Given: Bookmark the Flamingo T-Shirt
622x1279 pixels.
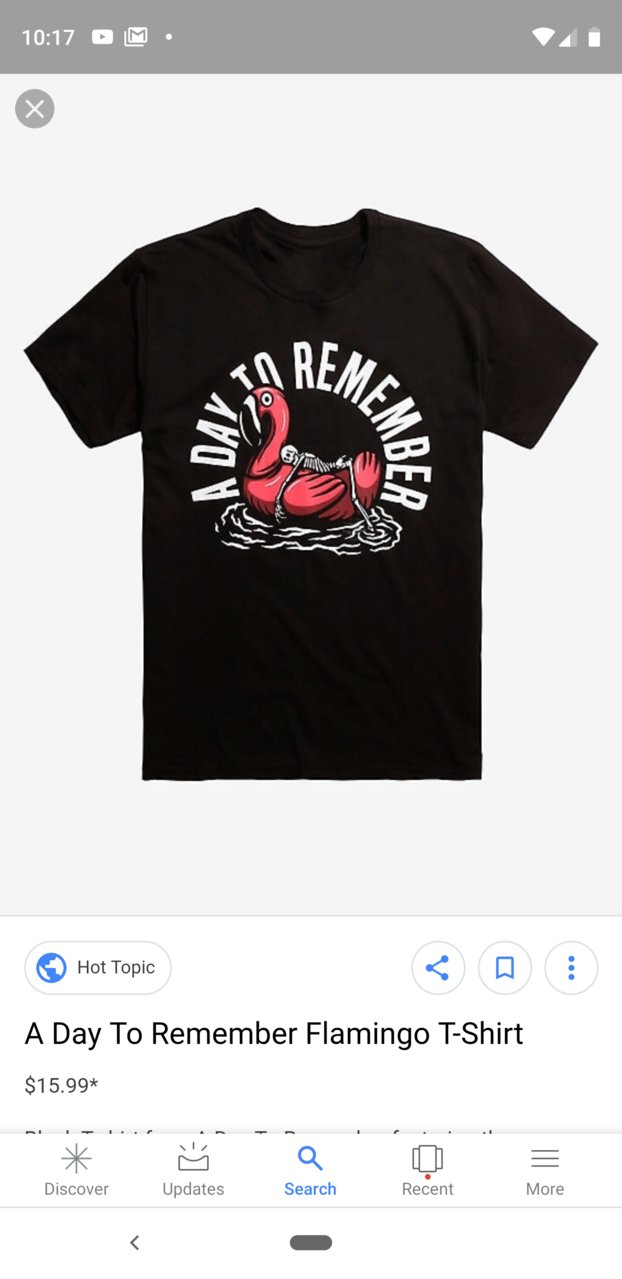Looking at the screenshot, I should [x=505, y=967].
